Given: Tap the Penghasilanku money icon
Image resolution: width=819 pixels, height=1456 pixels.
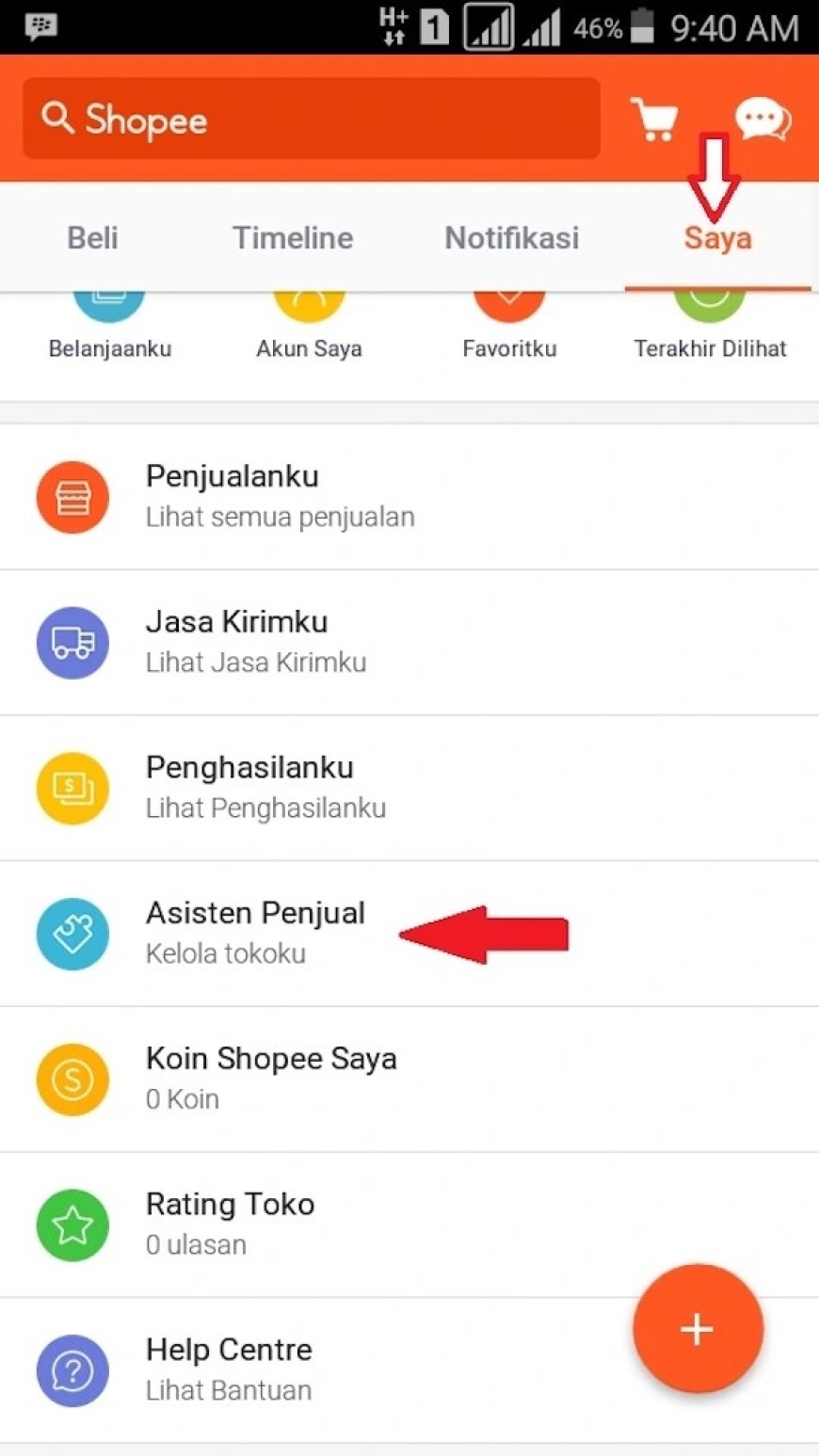Looking at the screenshot, I should (x=72, y=789).
